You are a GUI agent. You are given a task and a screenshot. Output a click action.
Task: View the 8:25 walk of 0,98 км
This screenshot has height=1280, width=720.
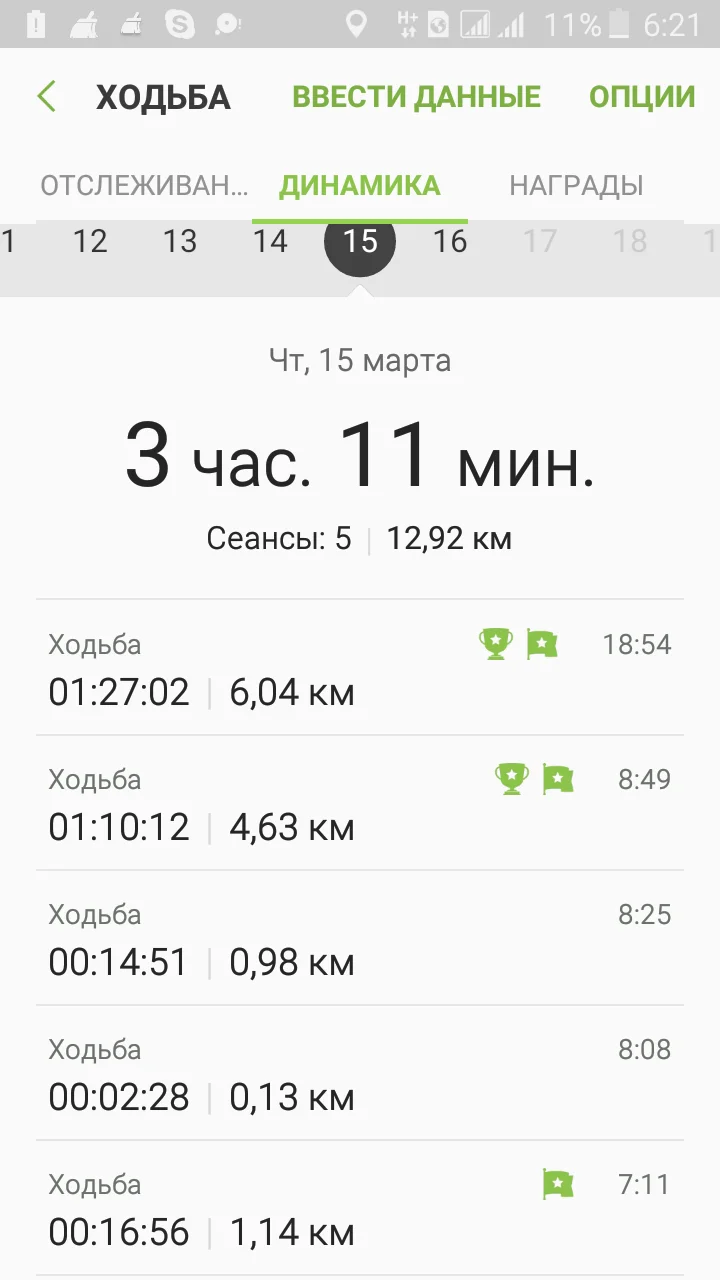[360, 938]
